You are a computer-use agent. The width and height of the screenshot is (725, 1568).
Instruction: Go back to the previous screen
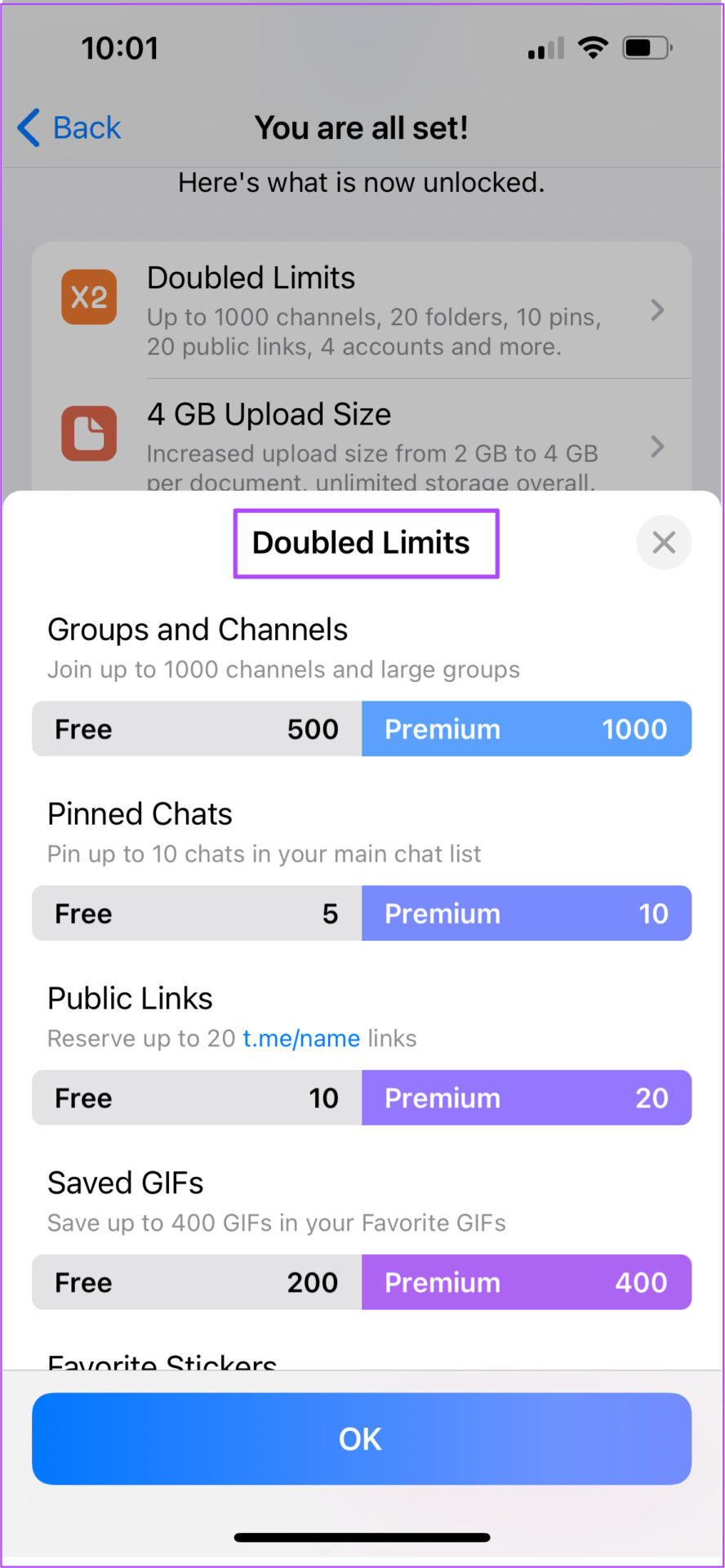pyautogui.click(x=69, y=128)
